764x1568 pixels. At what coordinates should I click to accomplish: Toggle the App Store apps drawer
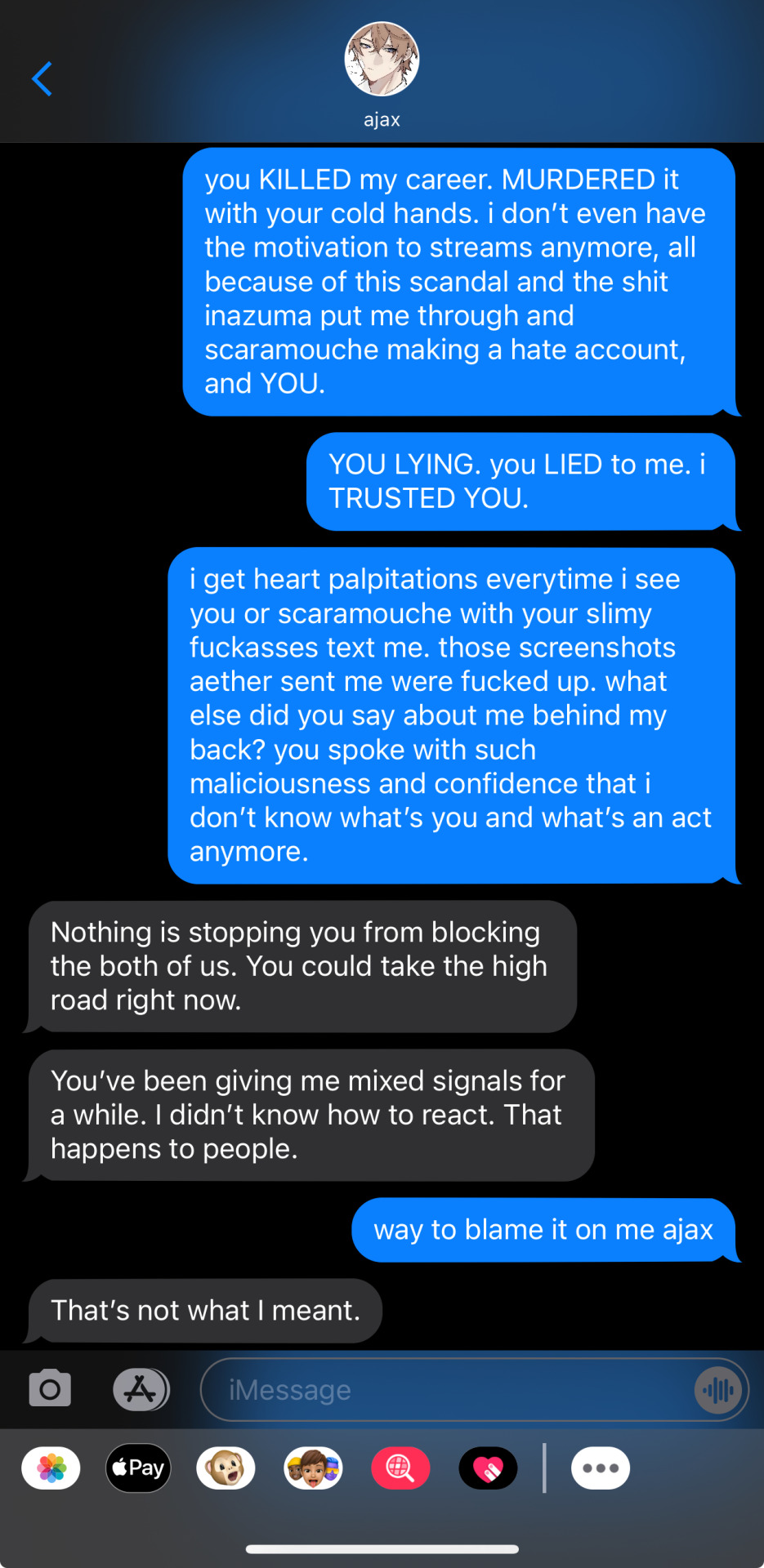tap(141, 1389)
